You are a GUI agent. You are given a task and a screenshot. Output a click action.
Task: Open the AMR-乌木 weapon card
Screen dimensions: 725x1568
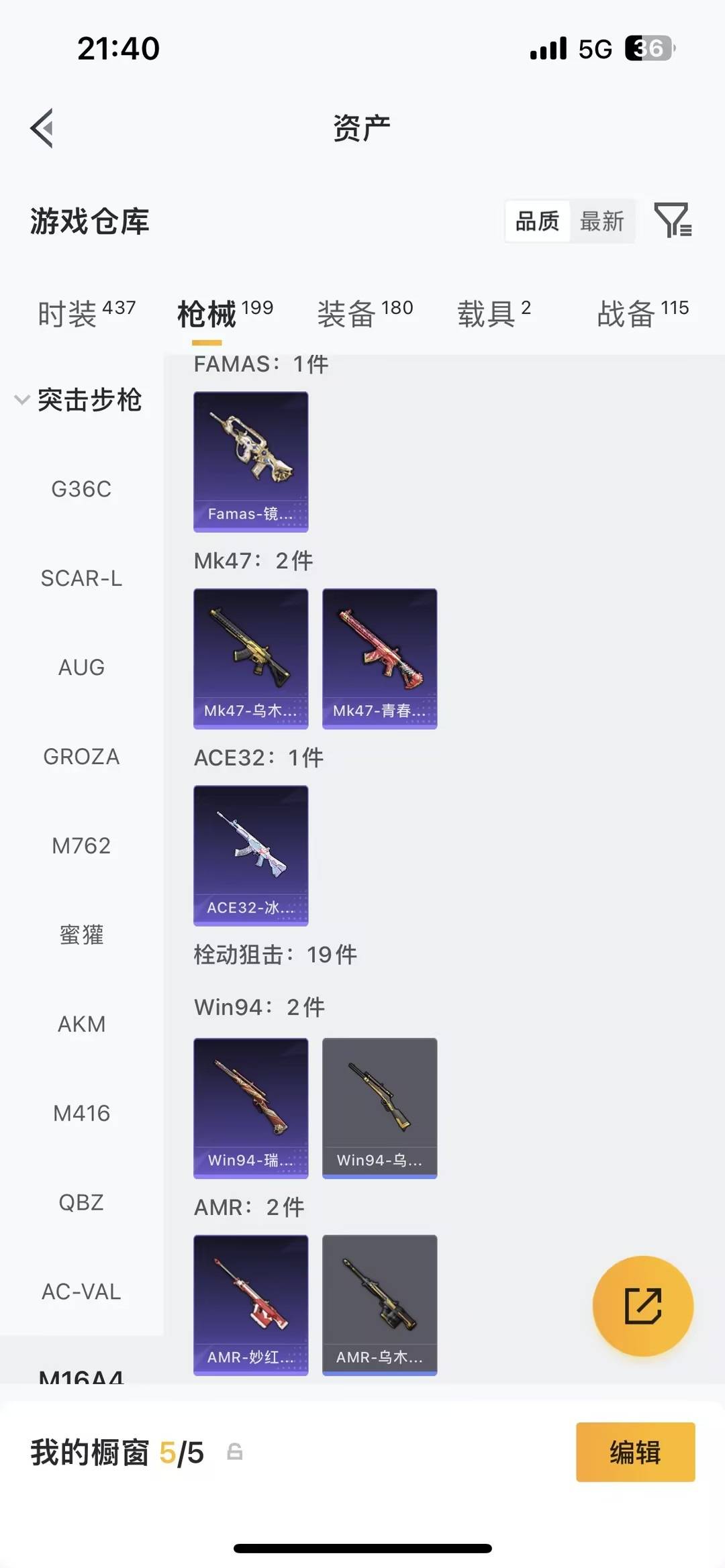click(x=379, y=1302)
